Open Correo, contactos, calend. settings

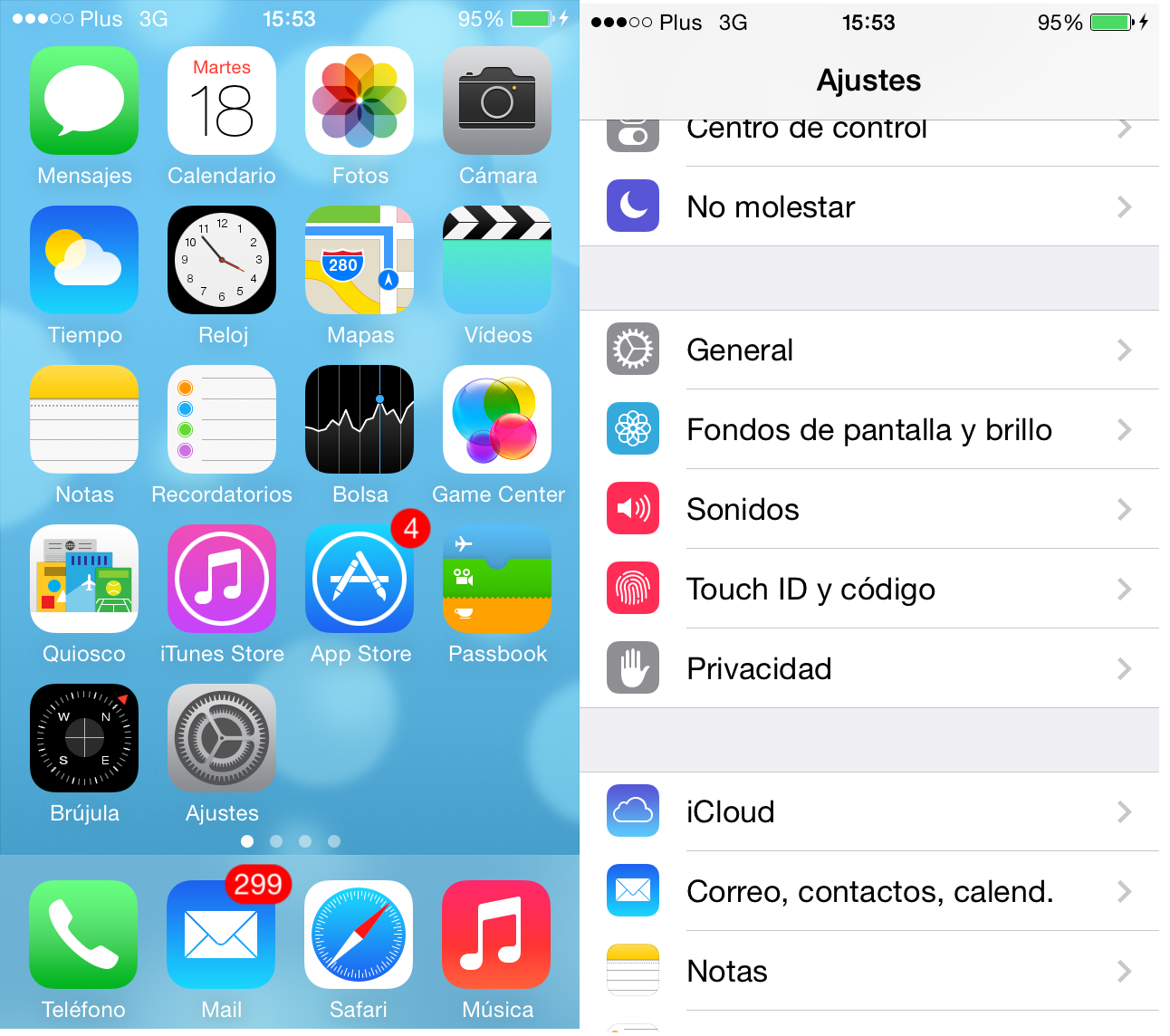click(x=869, y=892)
